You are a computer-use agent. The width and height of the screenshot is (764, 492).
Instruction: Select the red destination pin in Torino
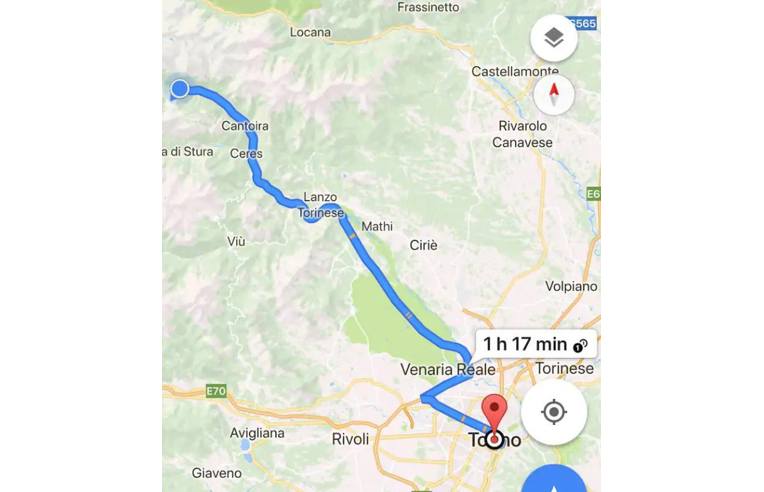494,412
